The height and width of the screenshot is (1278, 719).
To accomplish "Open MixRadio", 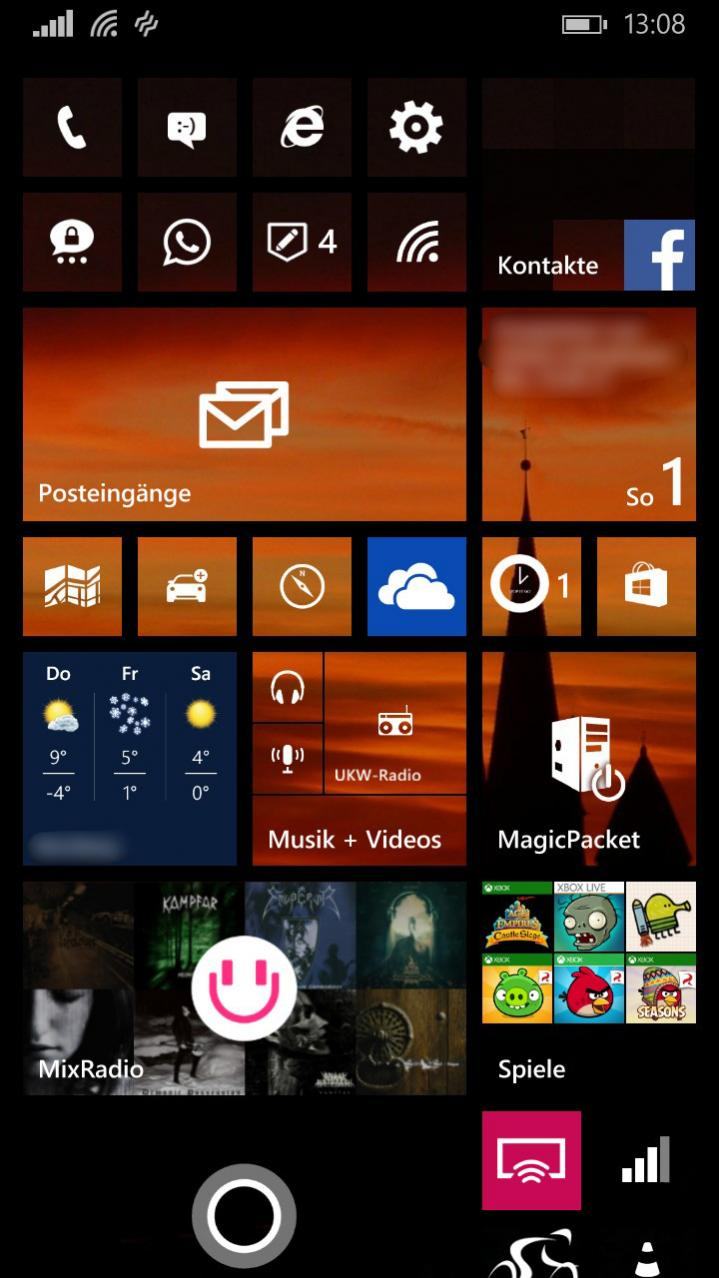I will tap(244, 988).
